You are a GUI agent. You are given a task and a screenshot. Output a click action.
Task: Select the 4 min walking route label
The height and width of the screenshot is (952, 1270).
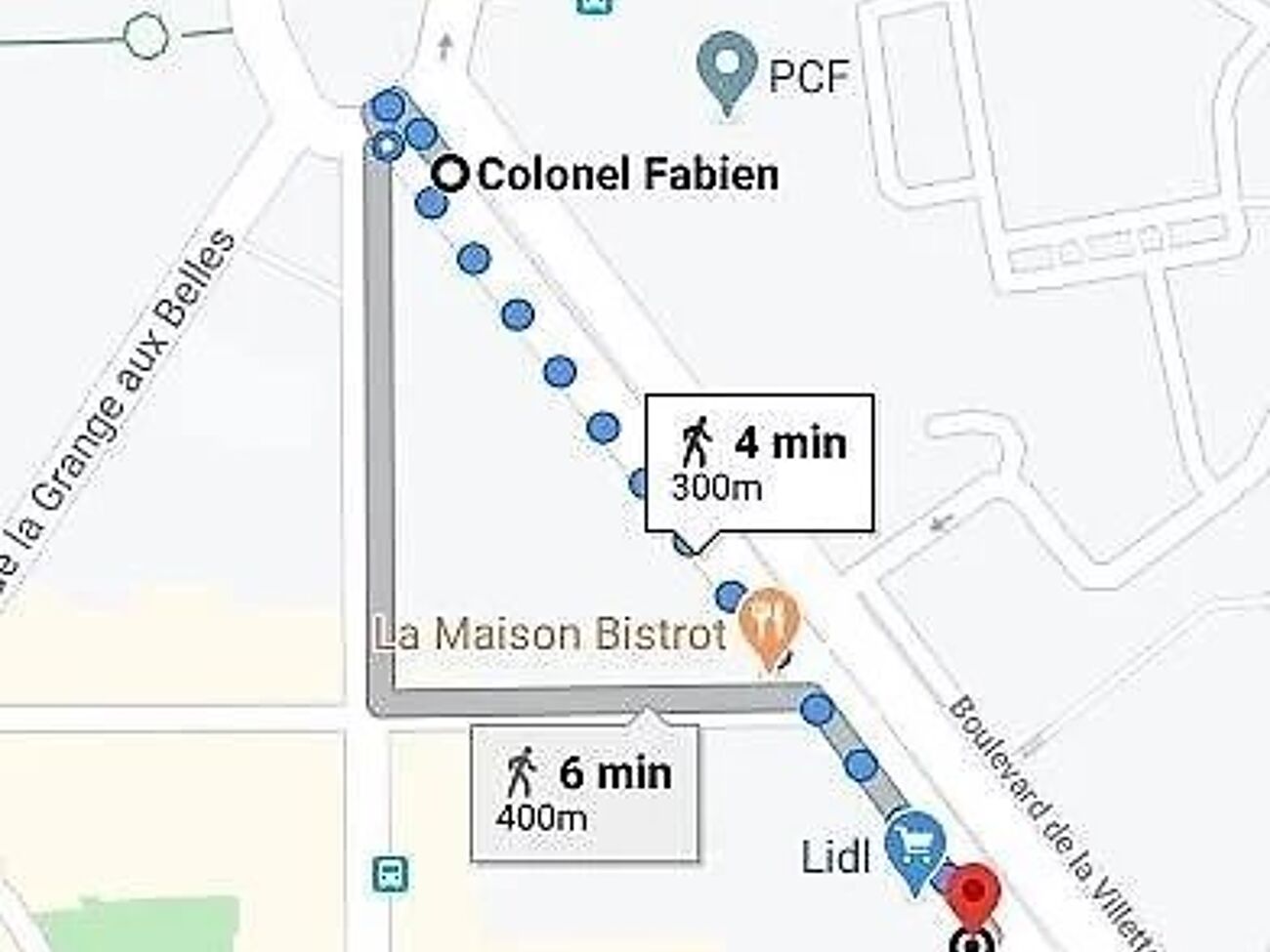point(759,462)
